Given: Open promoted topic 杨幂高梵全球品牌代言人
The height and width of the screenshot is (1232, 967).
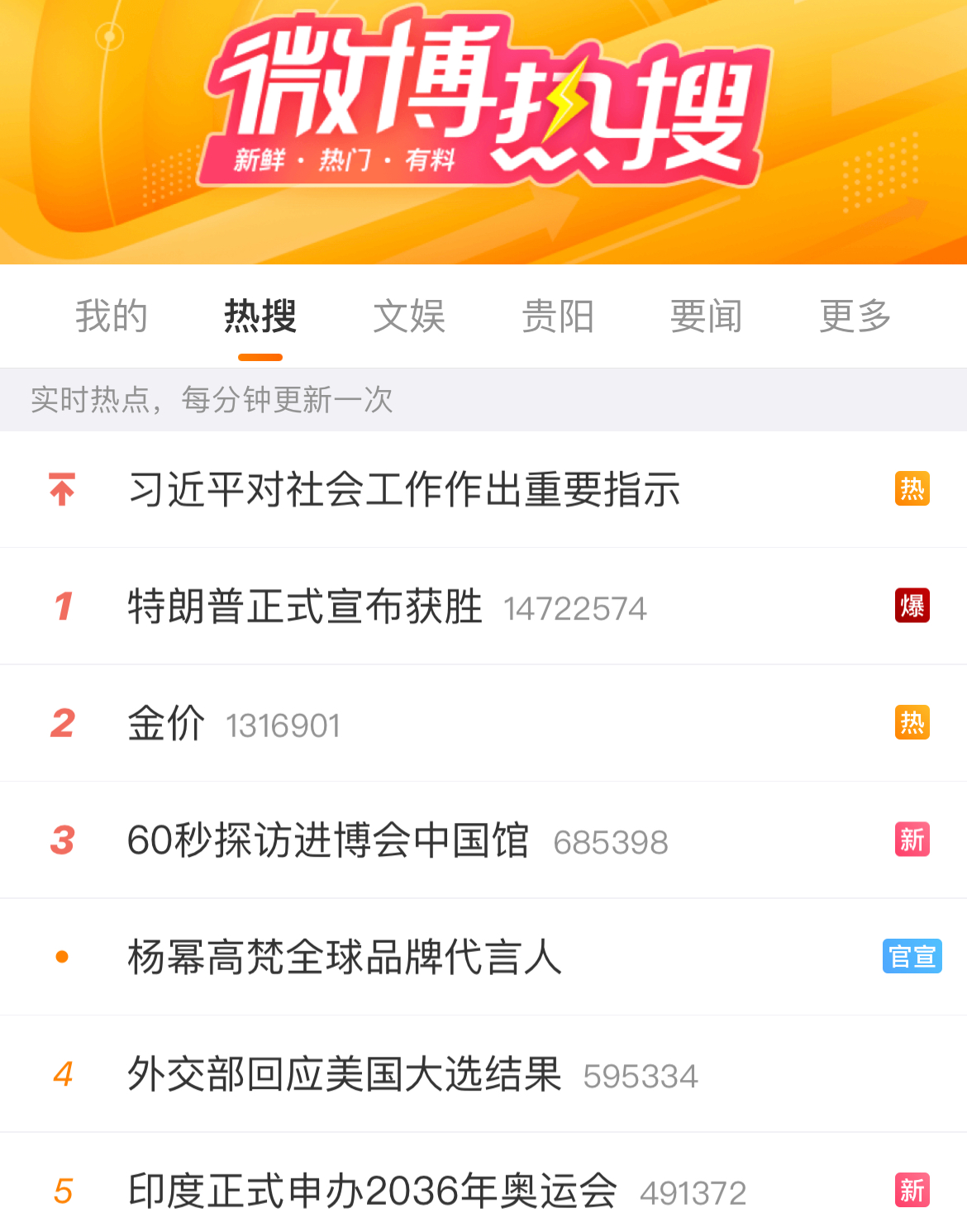Looking at the screenshot, I should (345, 958).
